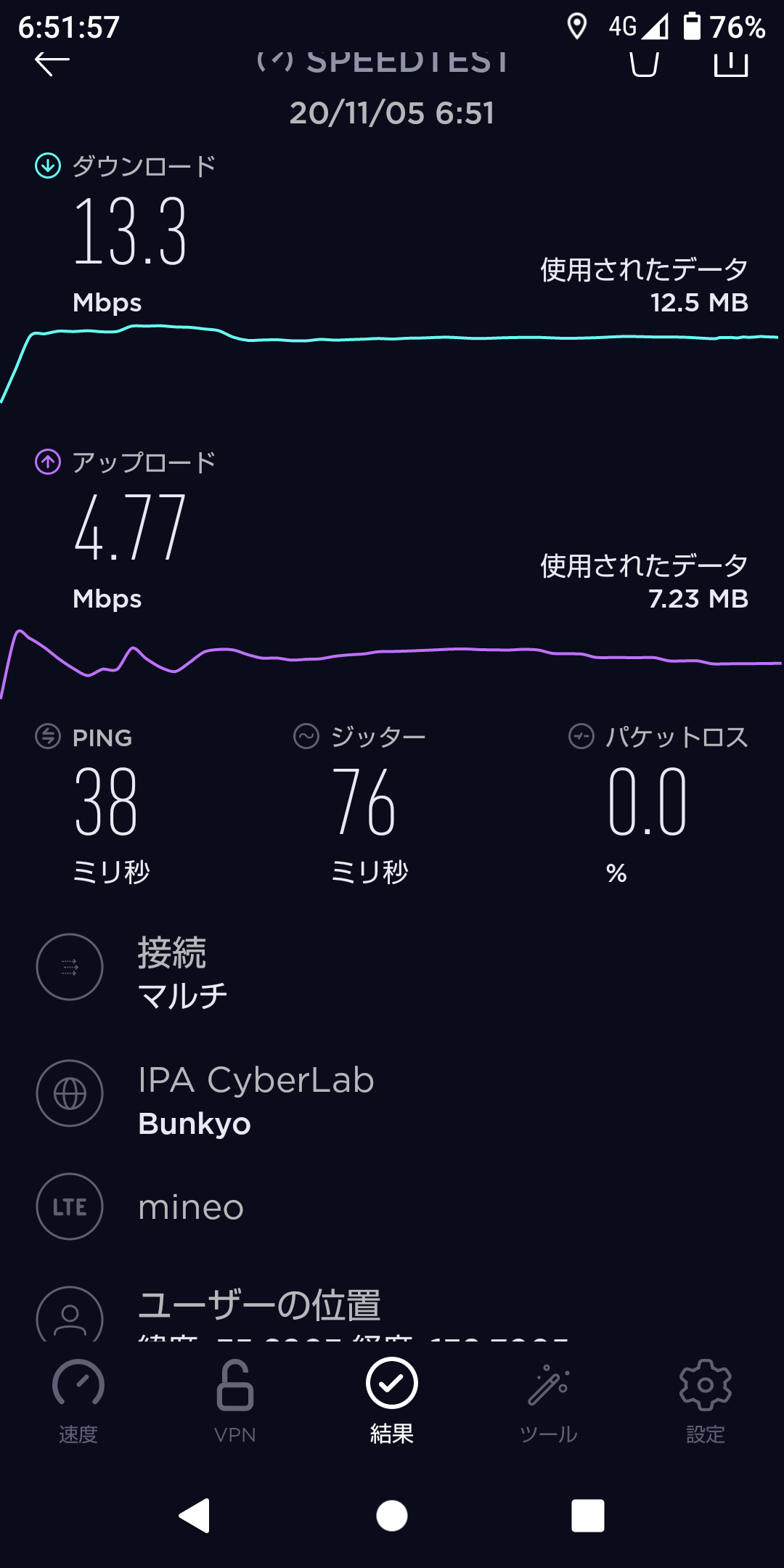
Task: Share this speed test result
Action: [730, 64]
